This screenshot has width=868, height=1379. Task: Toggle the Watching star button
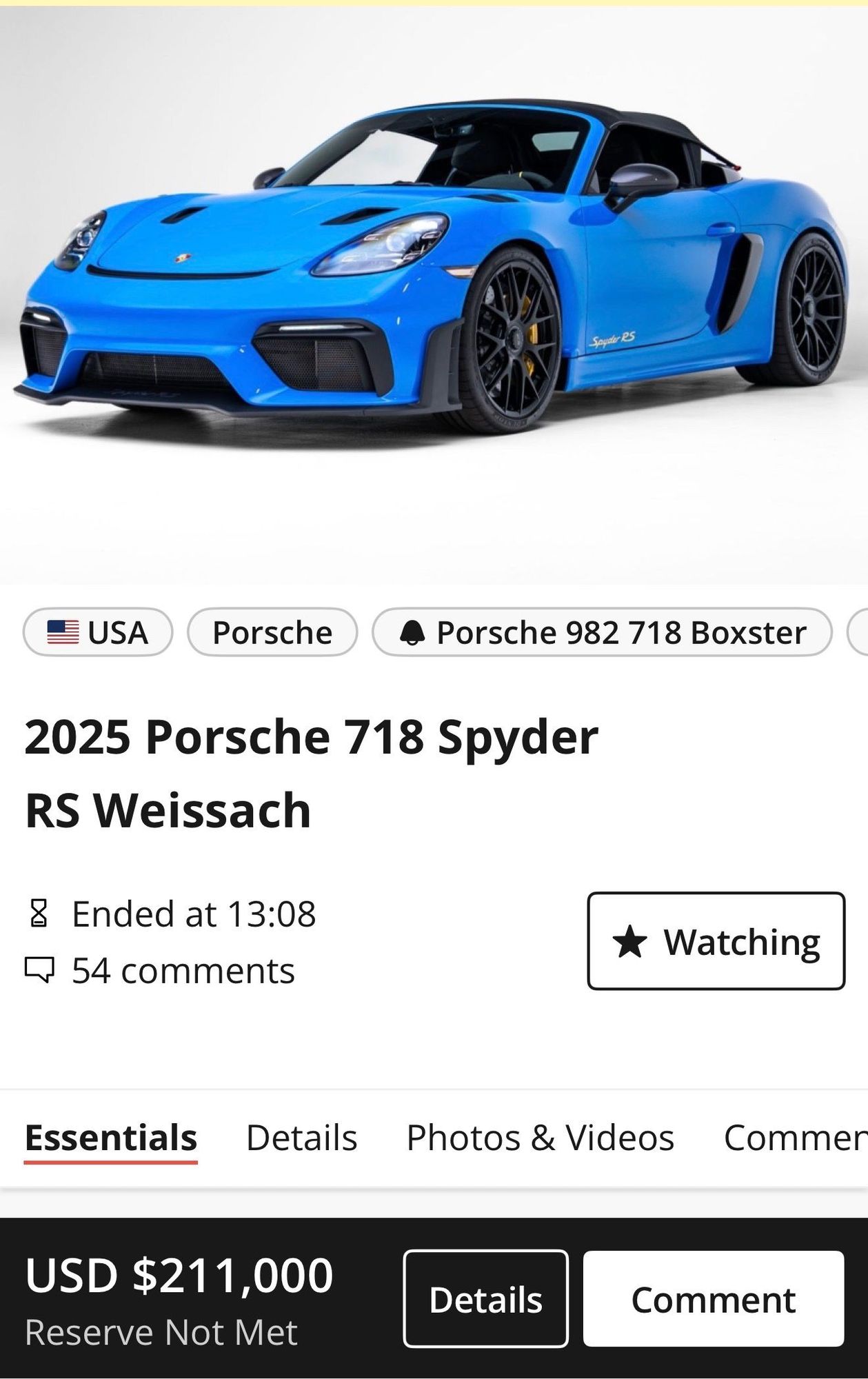click(716, 941)
